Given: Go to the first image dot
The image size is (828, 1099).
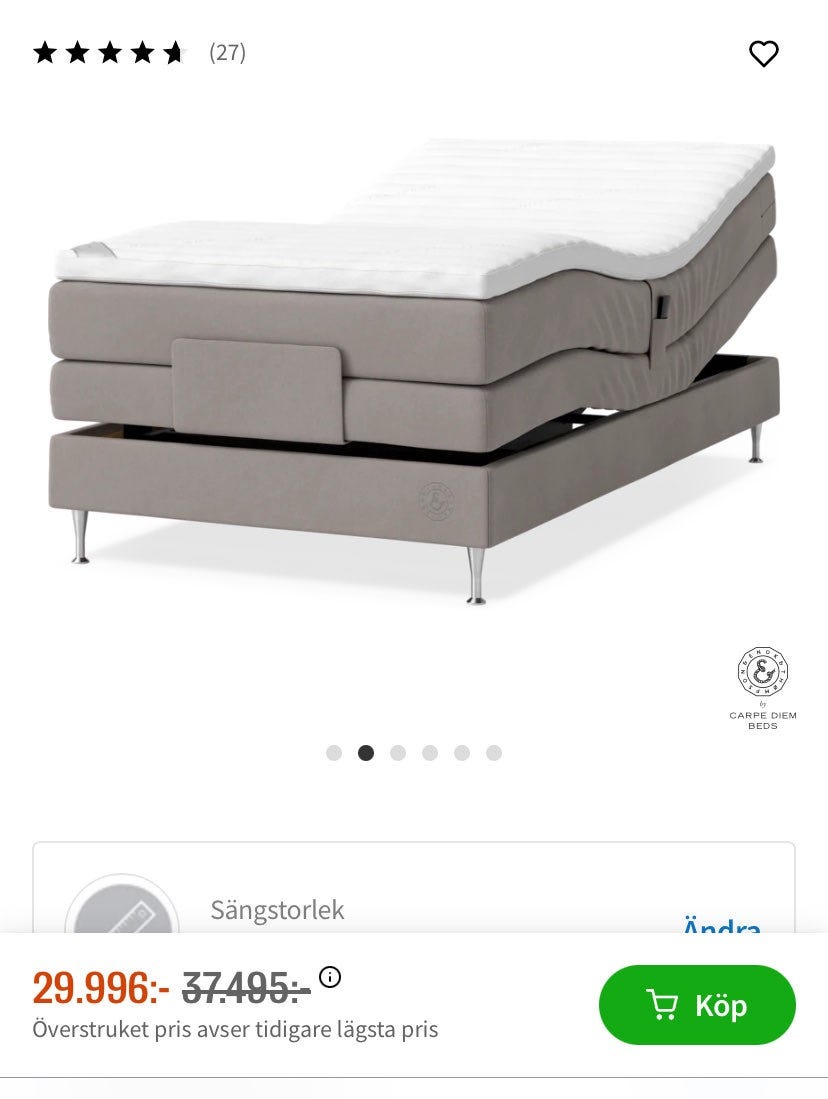Looking at the screenshot, I should tap(334, 753).
